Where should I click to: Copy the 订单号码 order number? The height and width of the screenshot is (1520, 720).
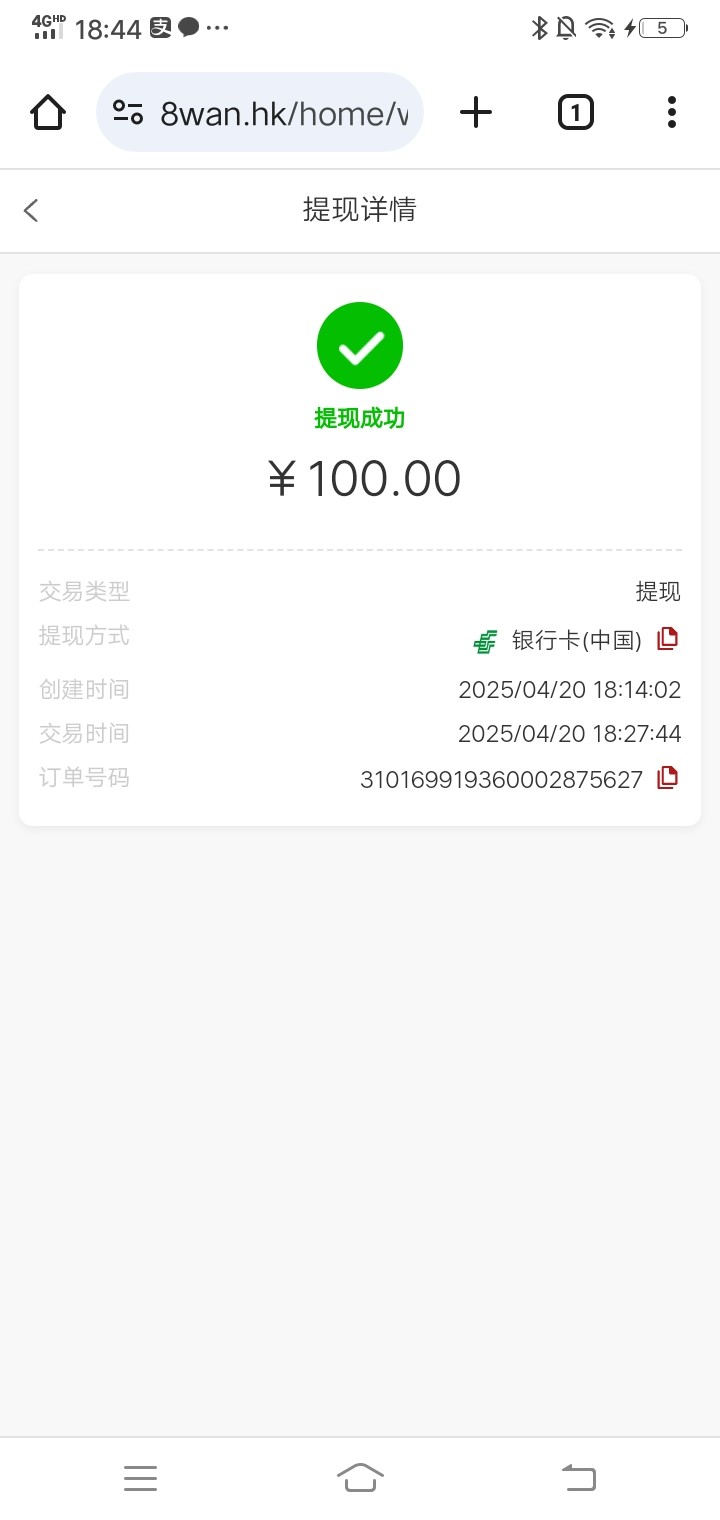point(667,777)
